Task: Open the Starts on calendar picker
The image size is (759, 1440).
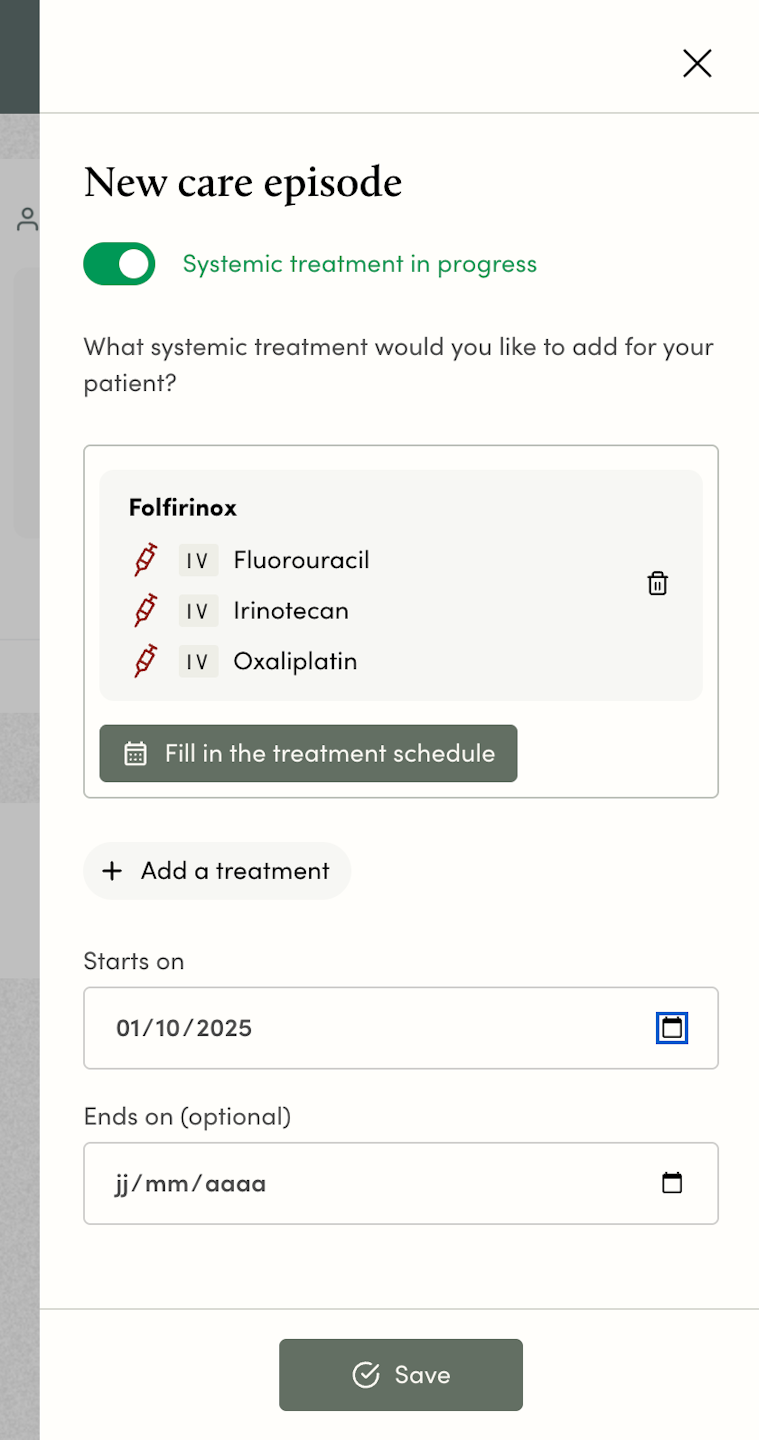Action: pos(672,1028)
